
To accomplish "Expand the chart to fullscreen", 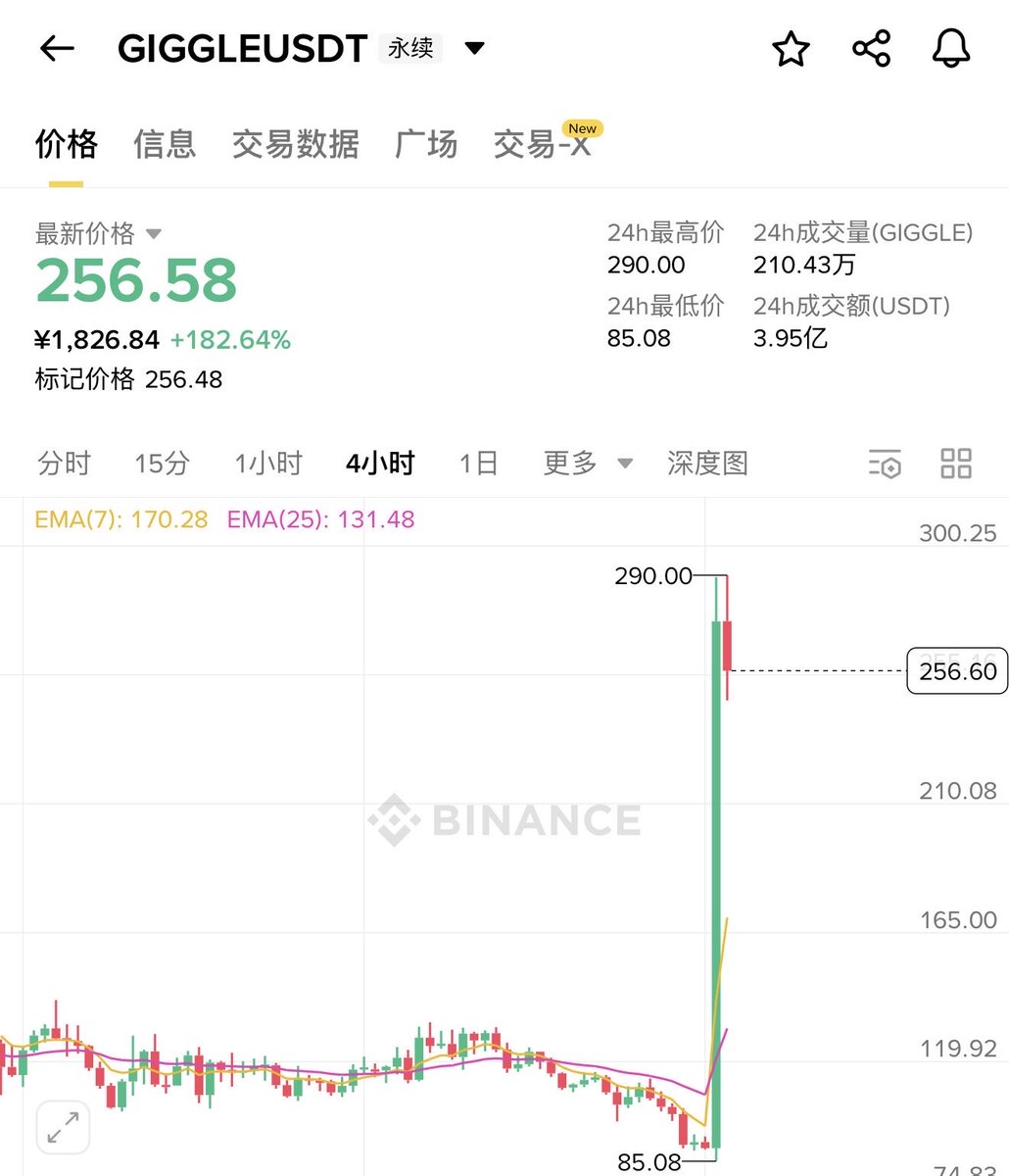I will point(64,1126).
